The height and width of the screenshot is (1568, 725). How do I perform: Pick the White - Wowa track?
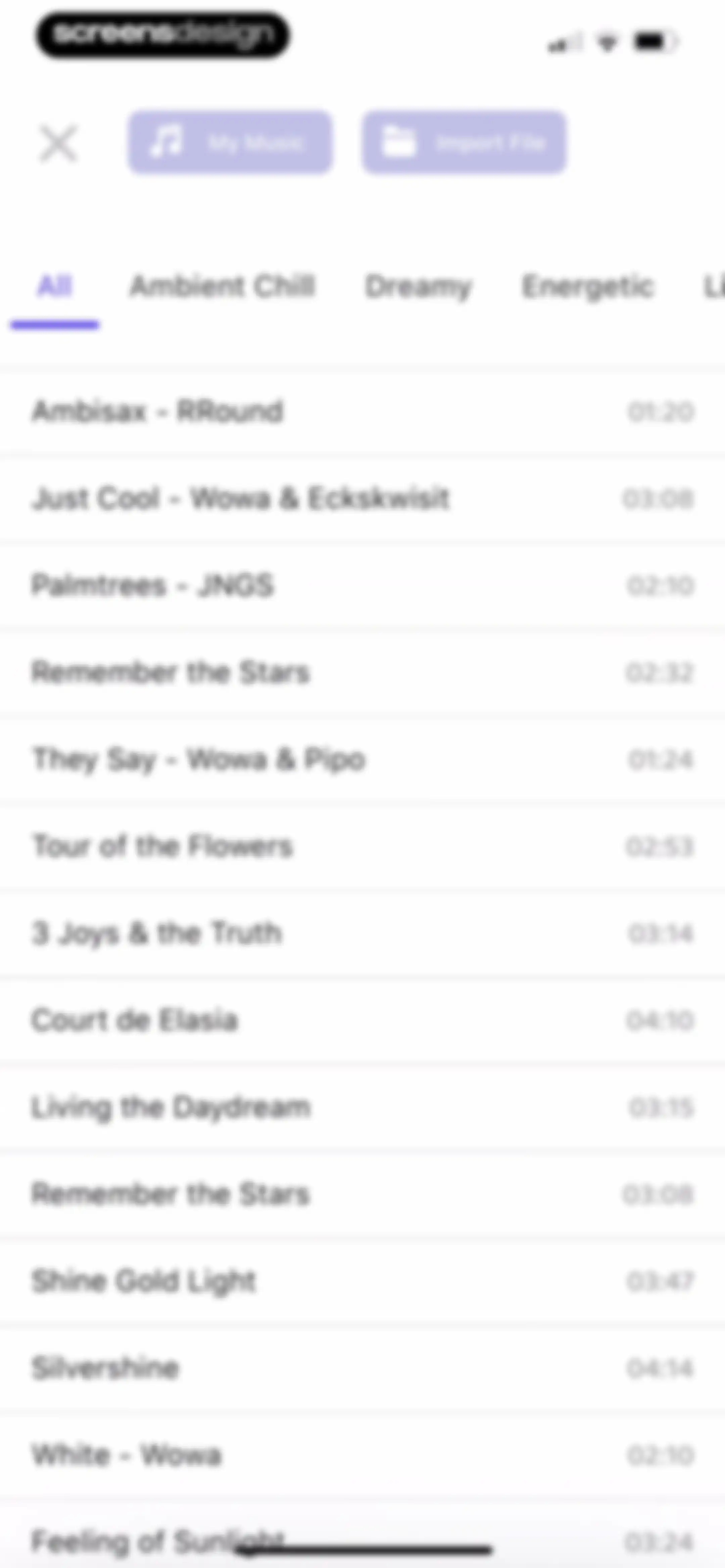363,1456
